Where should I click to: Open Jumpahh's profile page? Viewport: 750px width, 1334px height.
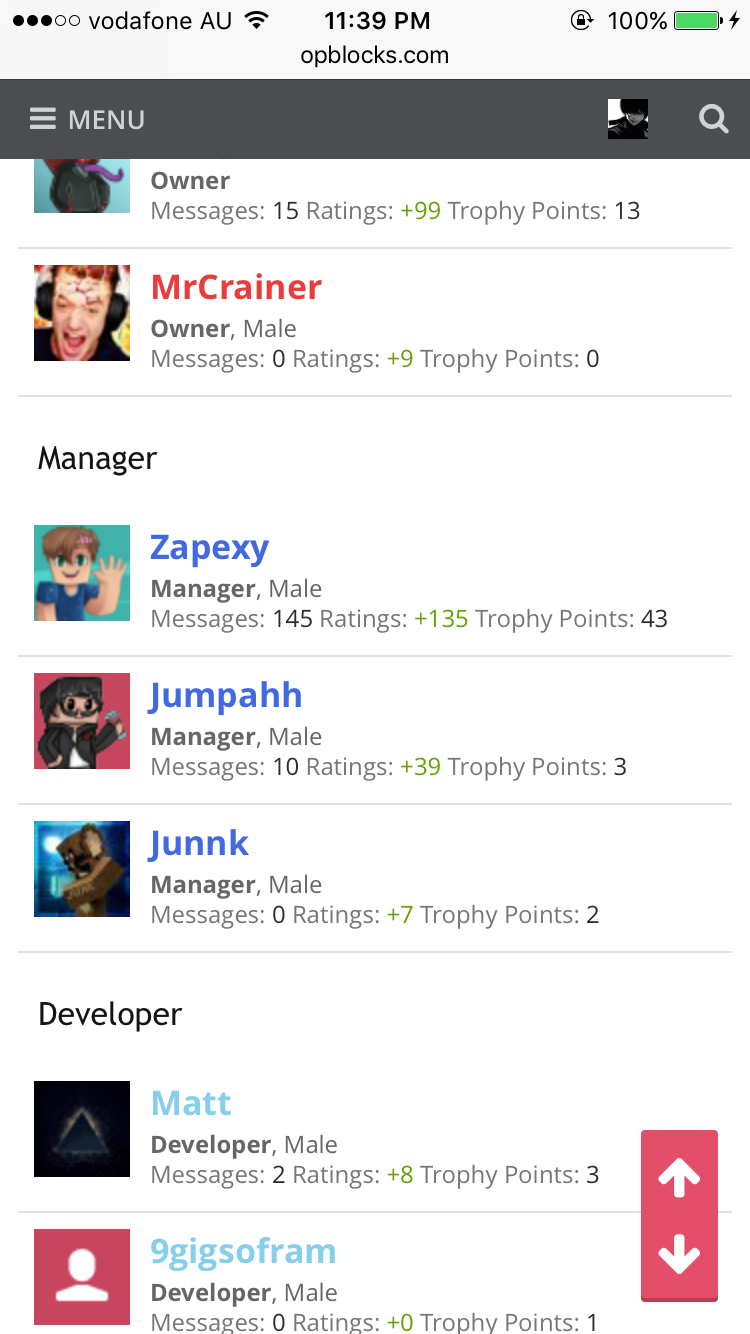pos(226,695)
